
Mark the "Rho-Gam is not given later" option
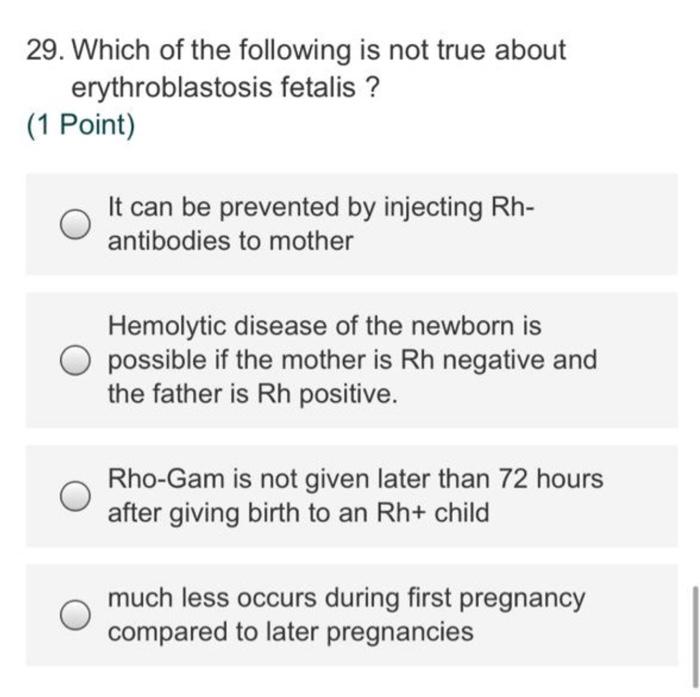point(73,496)
